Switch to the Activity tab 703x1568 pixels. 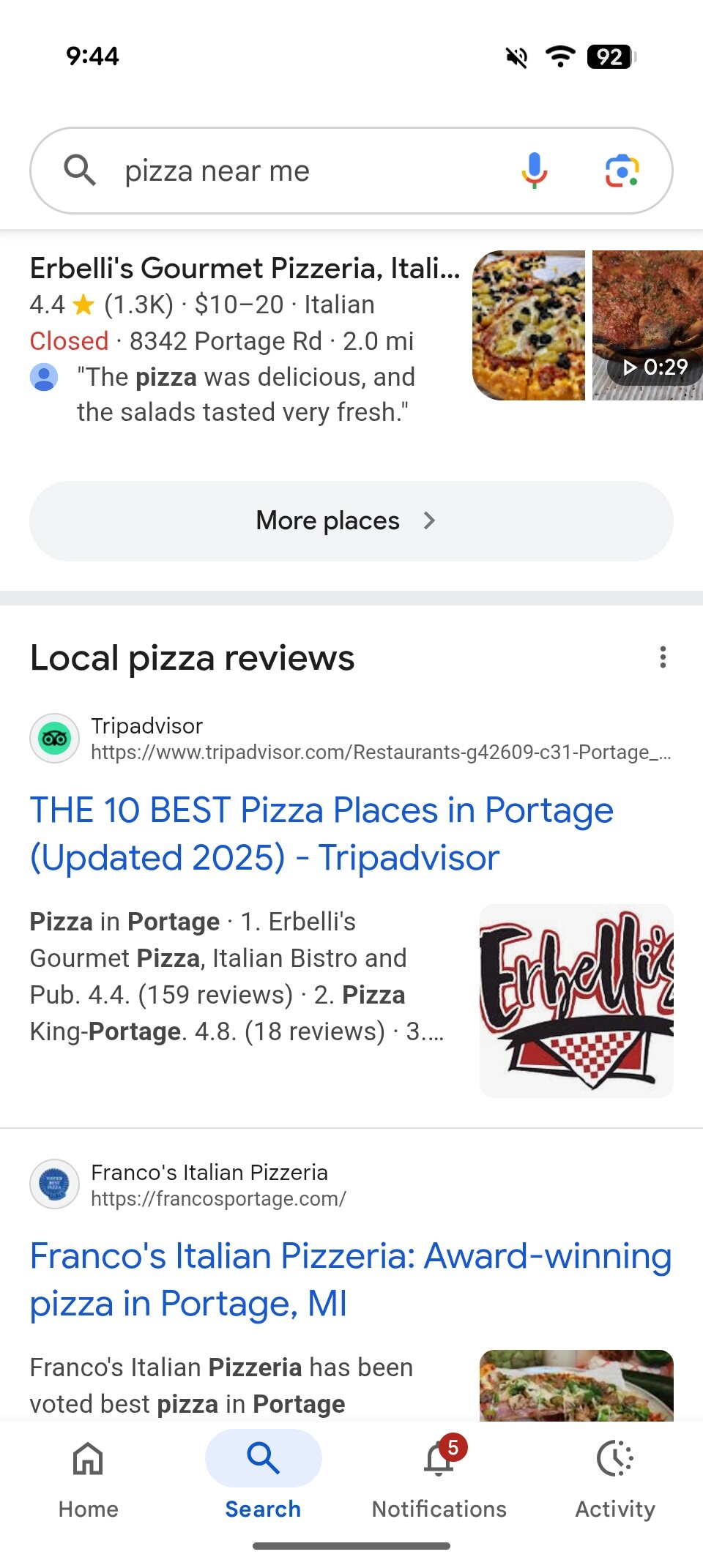point(615,1476)
